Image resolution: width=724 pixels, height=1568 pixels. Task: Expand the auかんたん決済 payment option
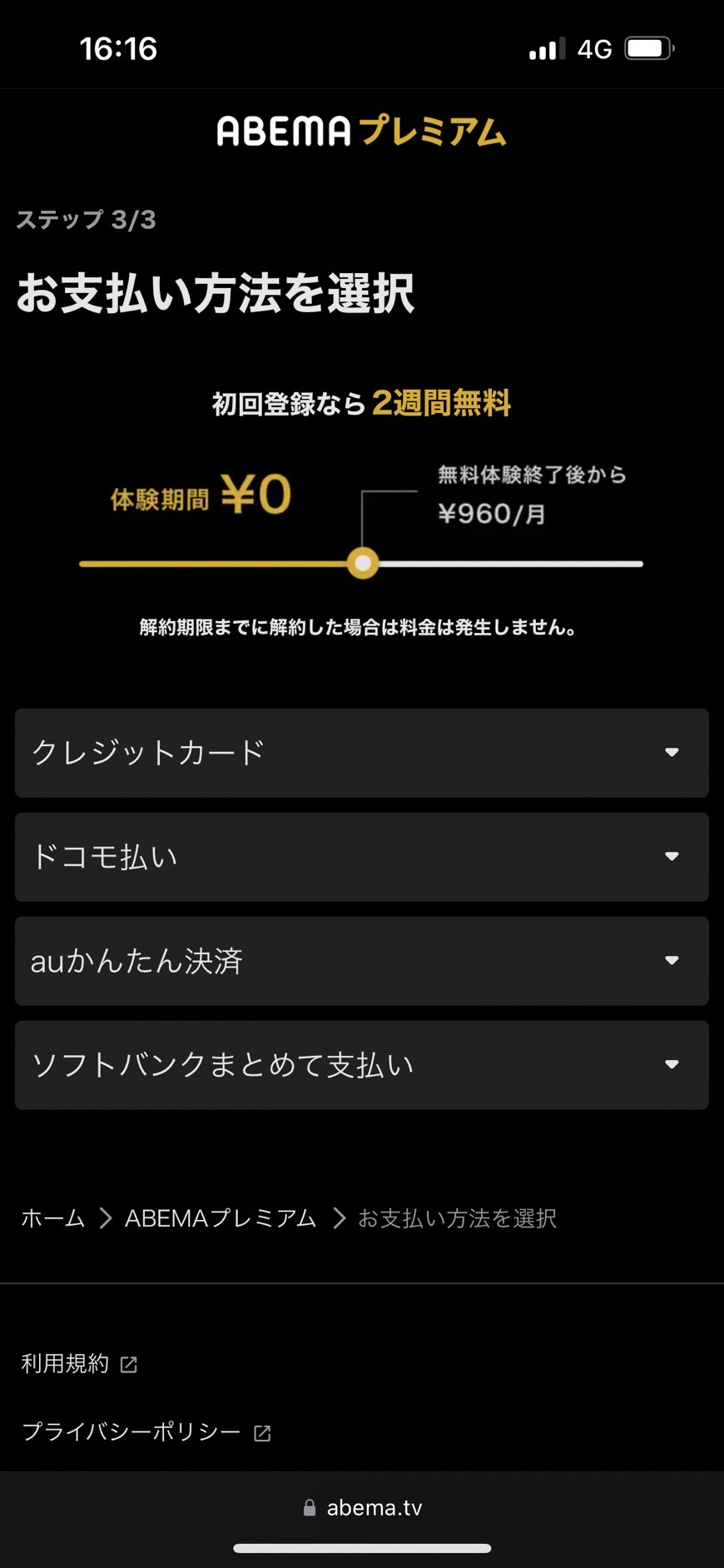[361, 961]
